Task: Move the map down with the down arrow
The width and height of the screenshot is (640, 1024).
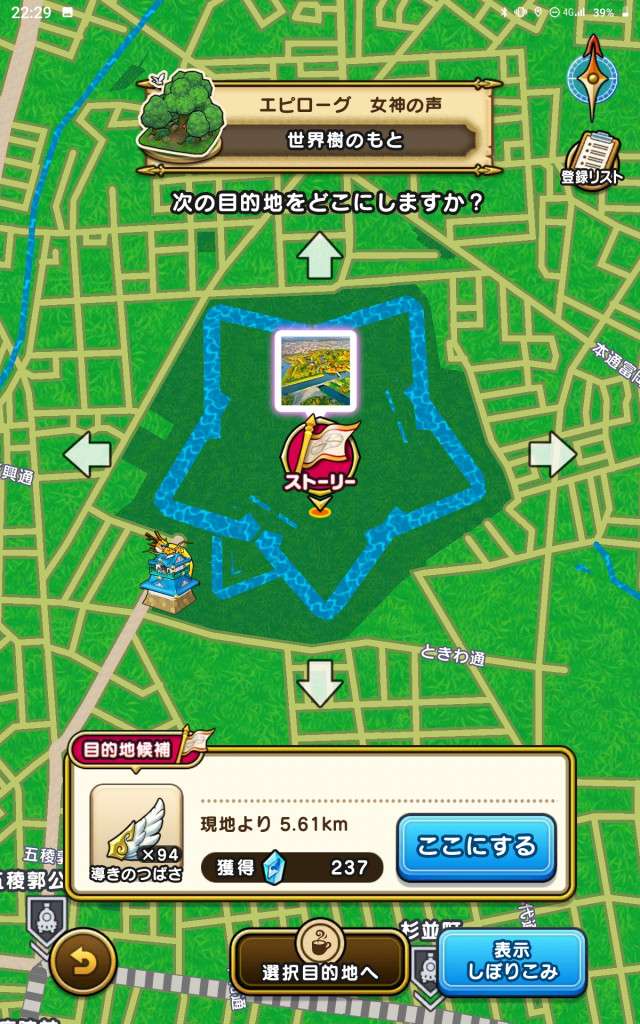Action: (x=320, y=683)
